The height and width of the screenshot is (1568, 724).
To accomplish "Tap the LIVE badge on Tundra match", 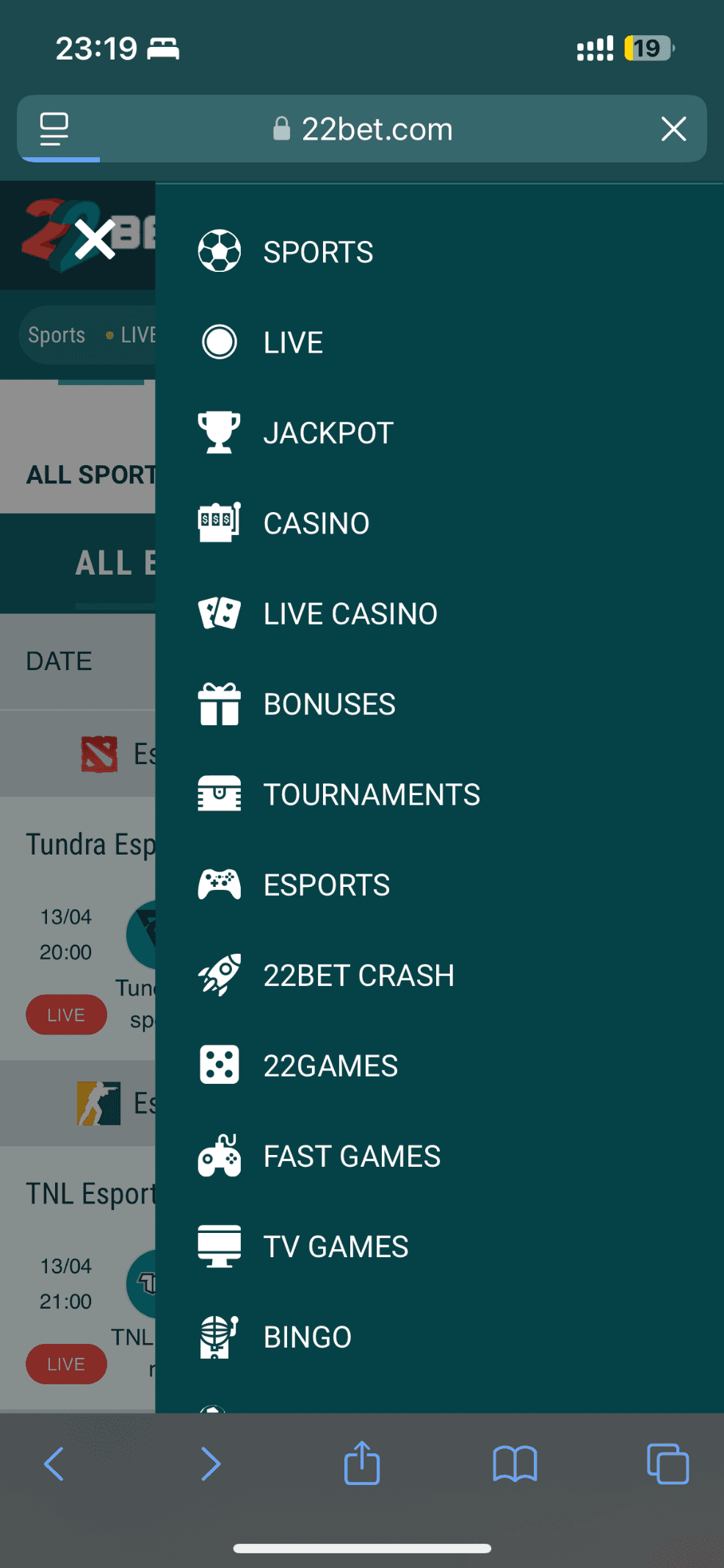I will tap(66, 1015).
